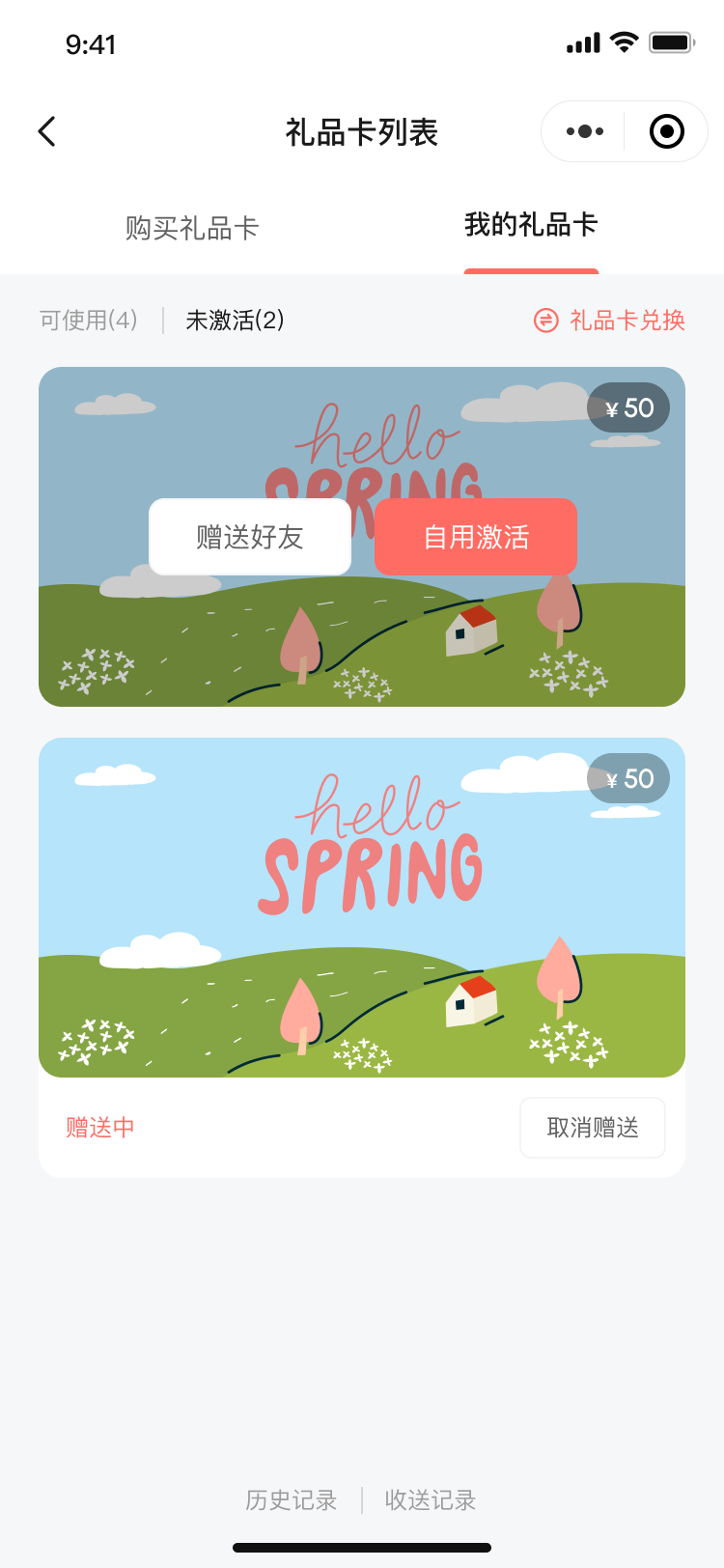The image size is (724, 1568).
Task: Tap 赠送好友 to gift the card
Action: [250, 537]
